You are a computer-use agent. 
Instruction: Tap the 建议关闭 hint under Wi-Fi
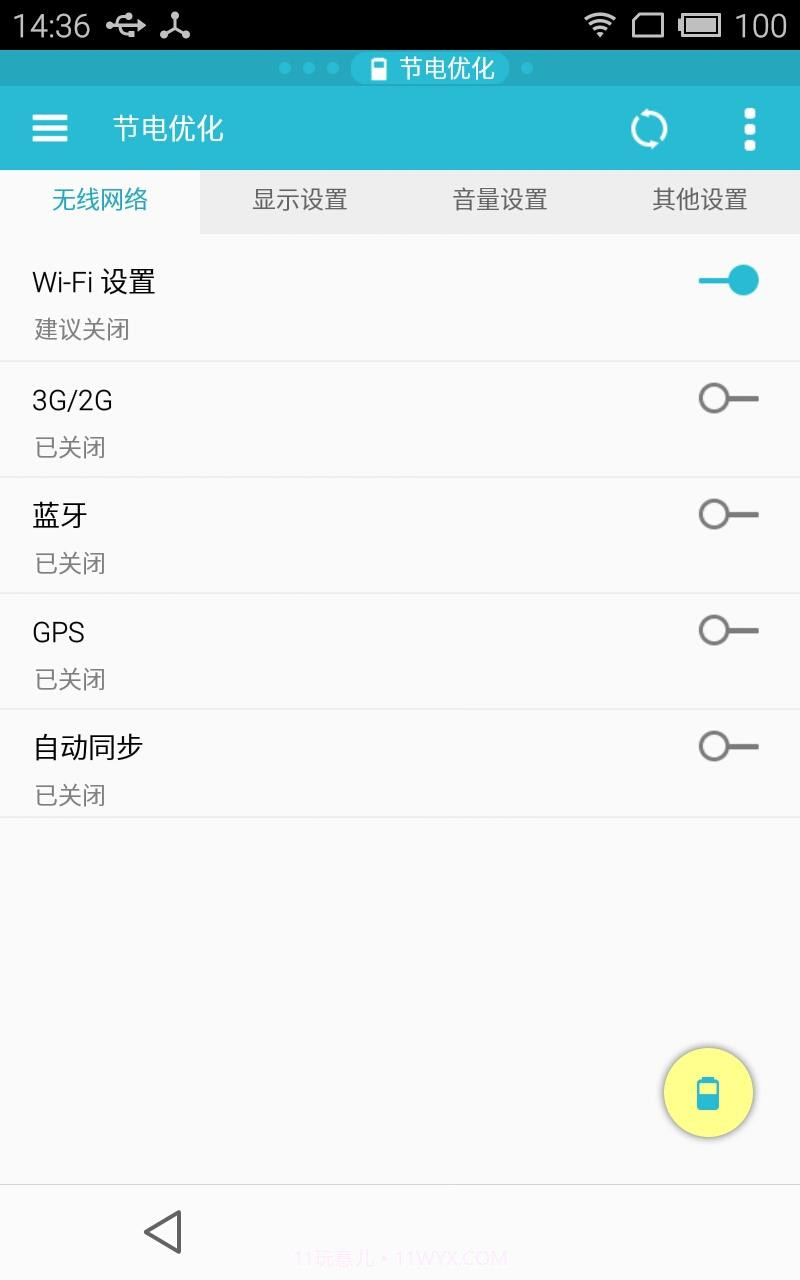coord(82,330)
